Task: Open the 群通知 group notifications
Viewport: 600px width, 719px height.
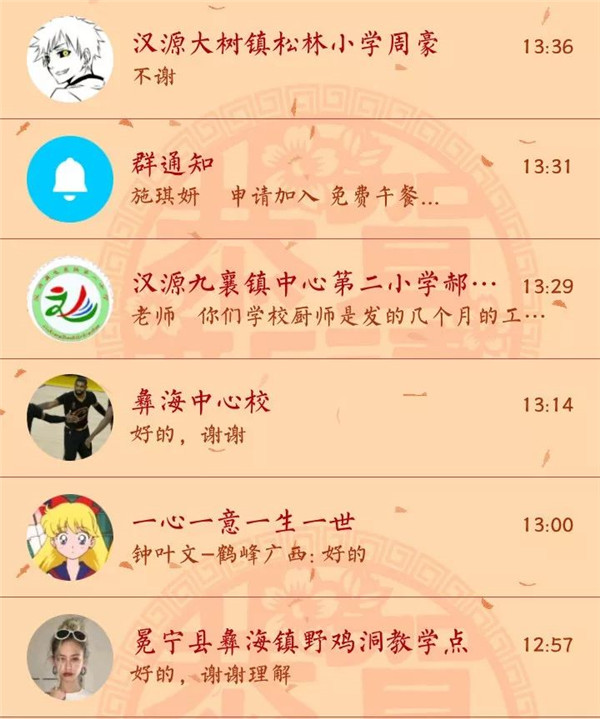Action: click(300, 178)
